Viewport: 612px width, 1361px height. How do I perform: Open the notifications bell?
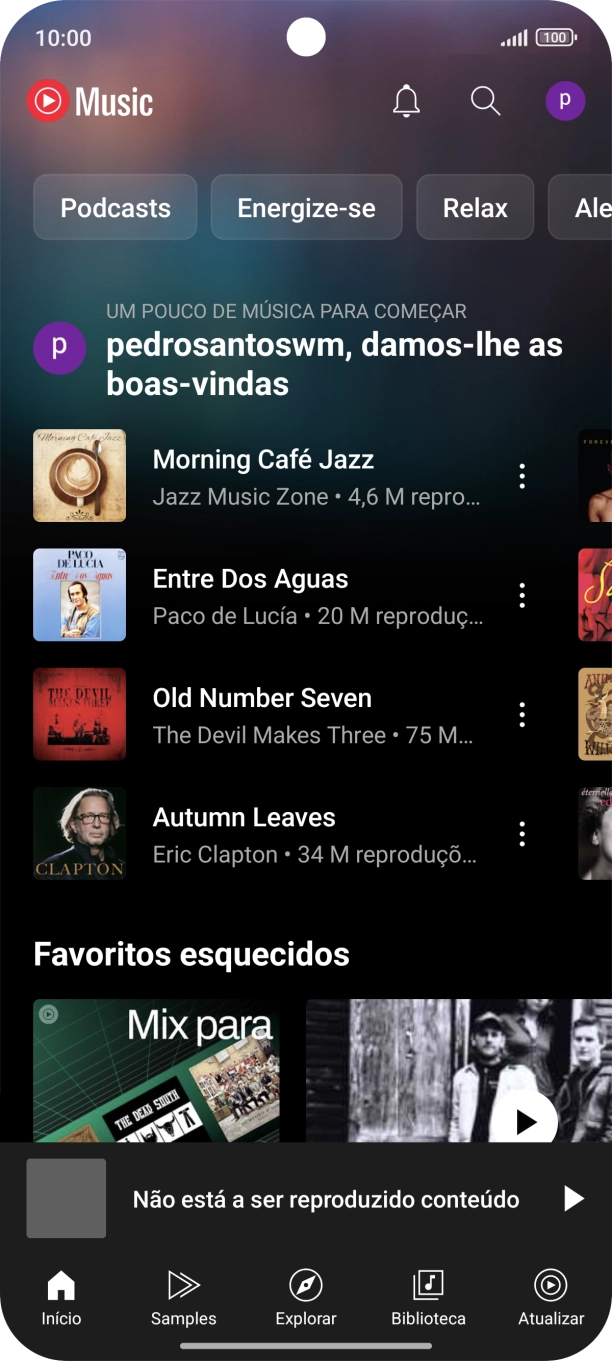point(406,101)
